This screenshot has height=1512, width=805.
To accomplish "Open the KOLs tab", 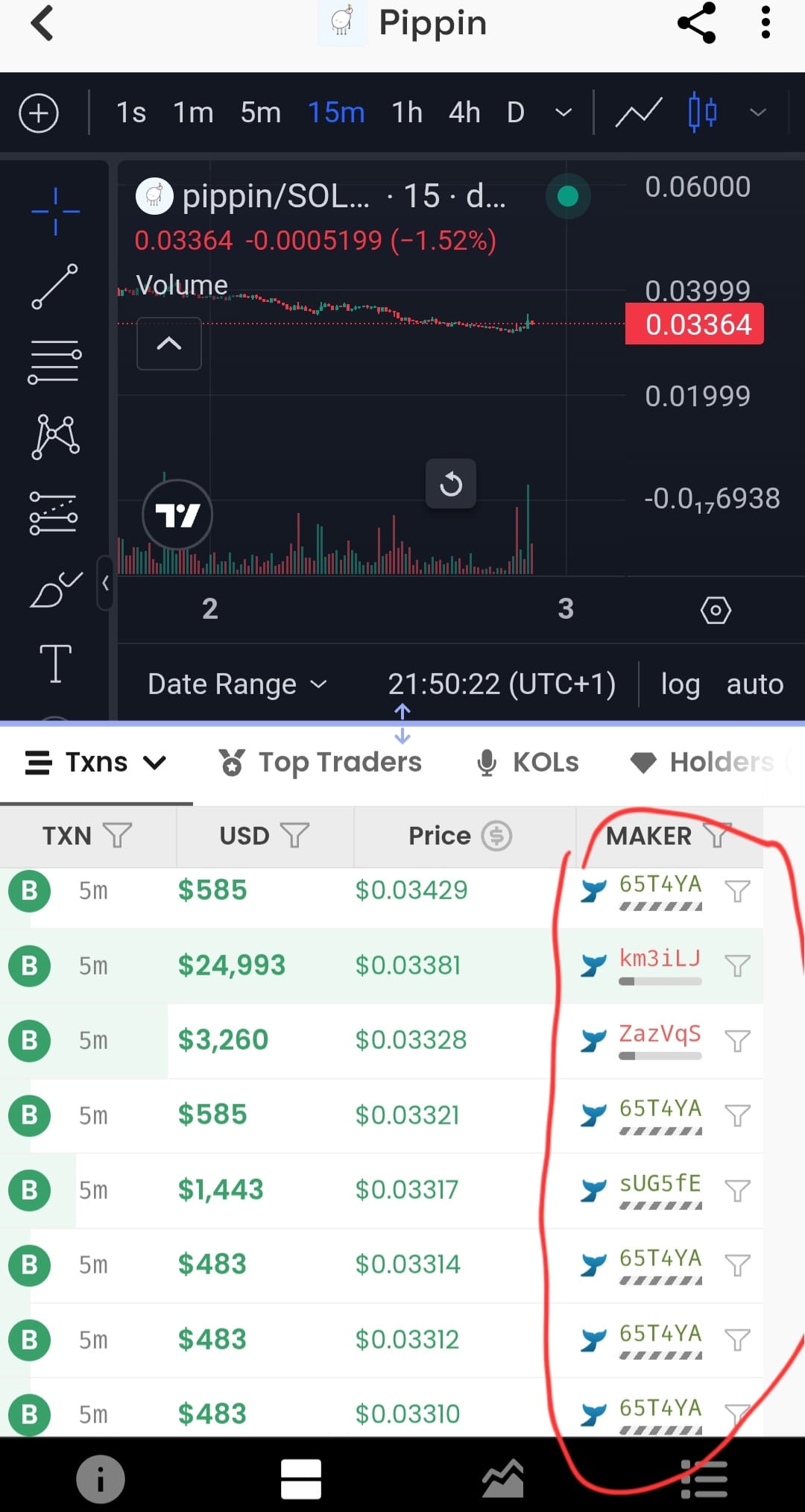I will point(528,762).
